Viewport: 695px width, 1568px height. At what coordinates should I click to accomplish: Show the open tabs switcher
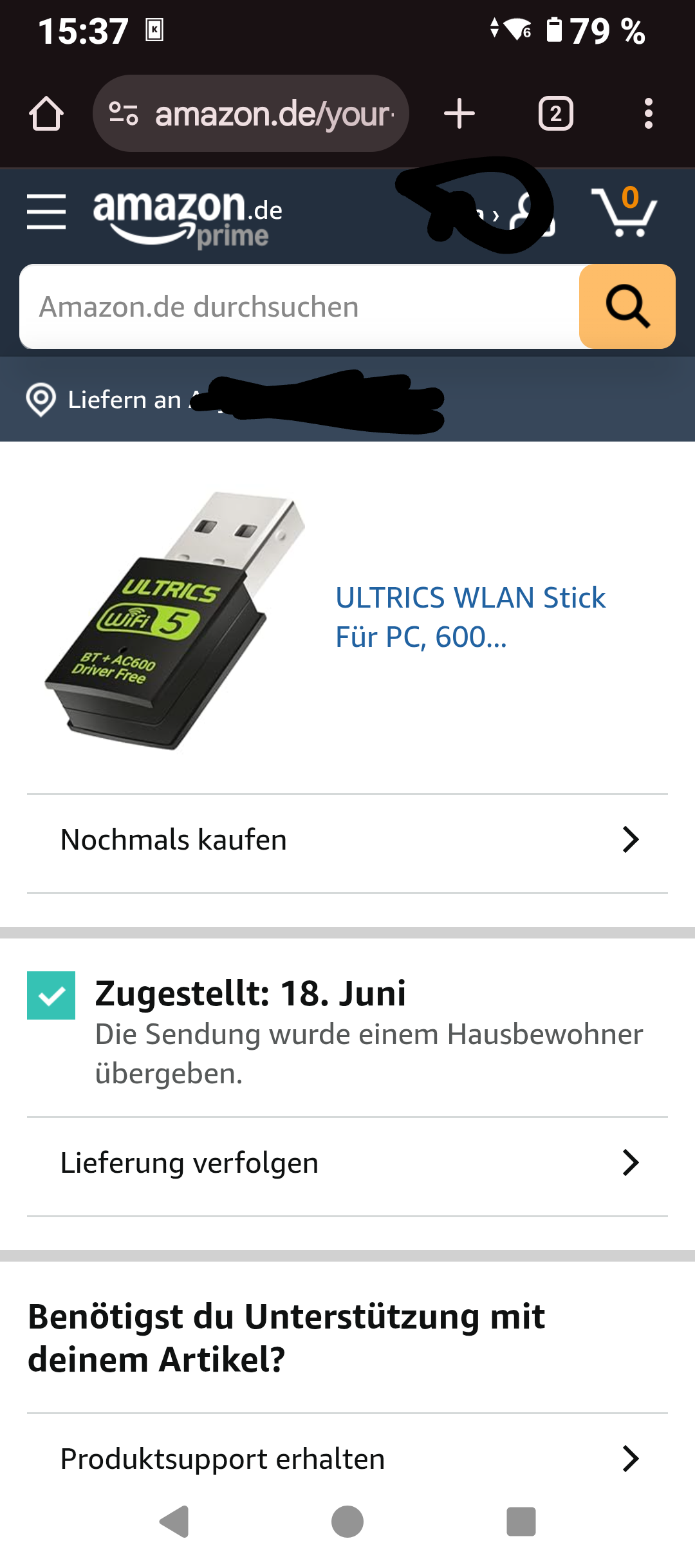[555, 114]
